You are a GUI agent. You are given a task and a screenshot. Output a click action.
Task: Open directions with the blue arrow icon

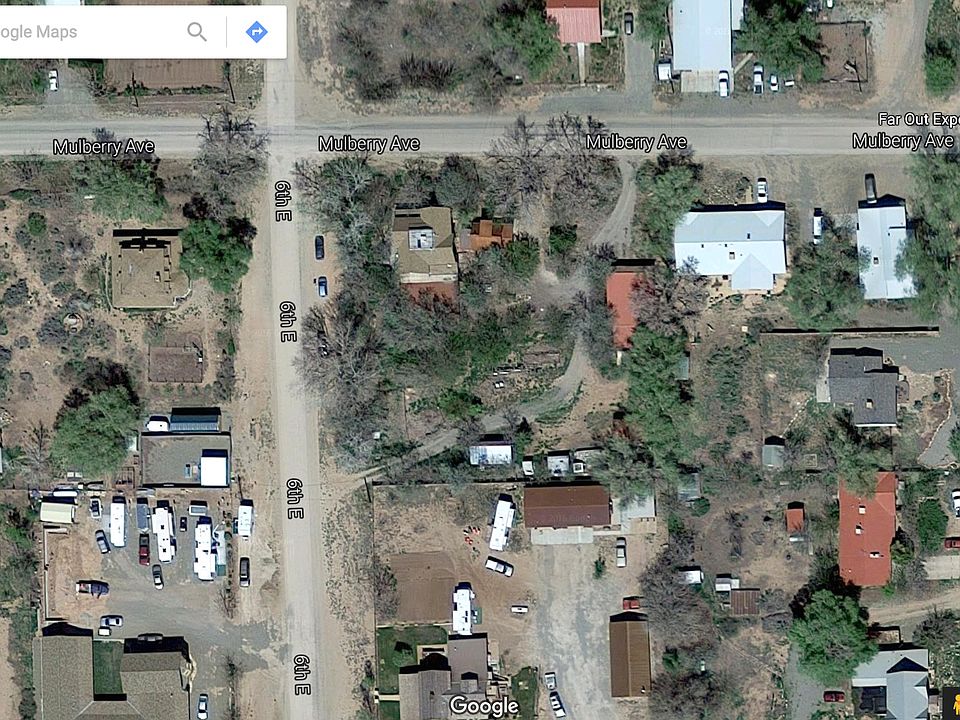[256, 32]
